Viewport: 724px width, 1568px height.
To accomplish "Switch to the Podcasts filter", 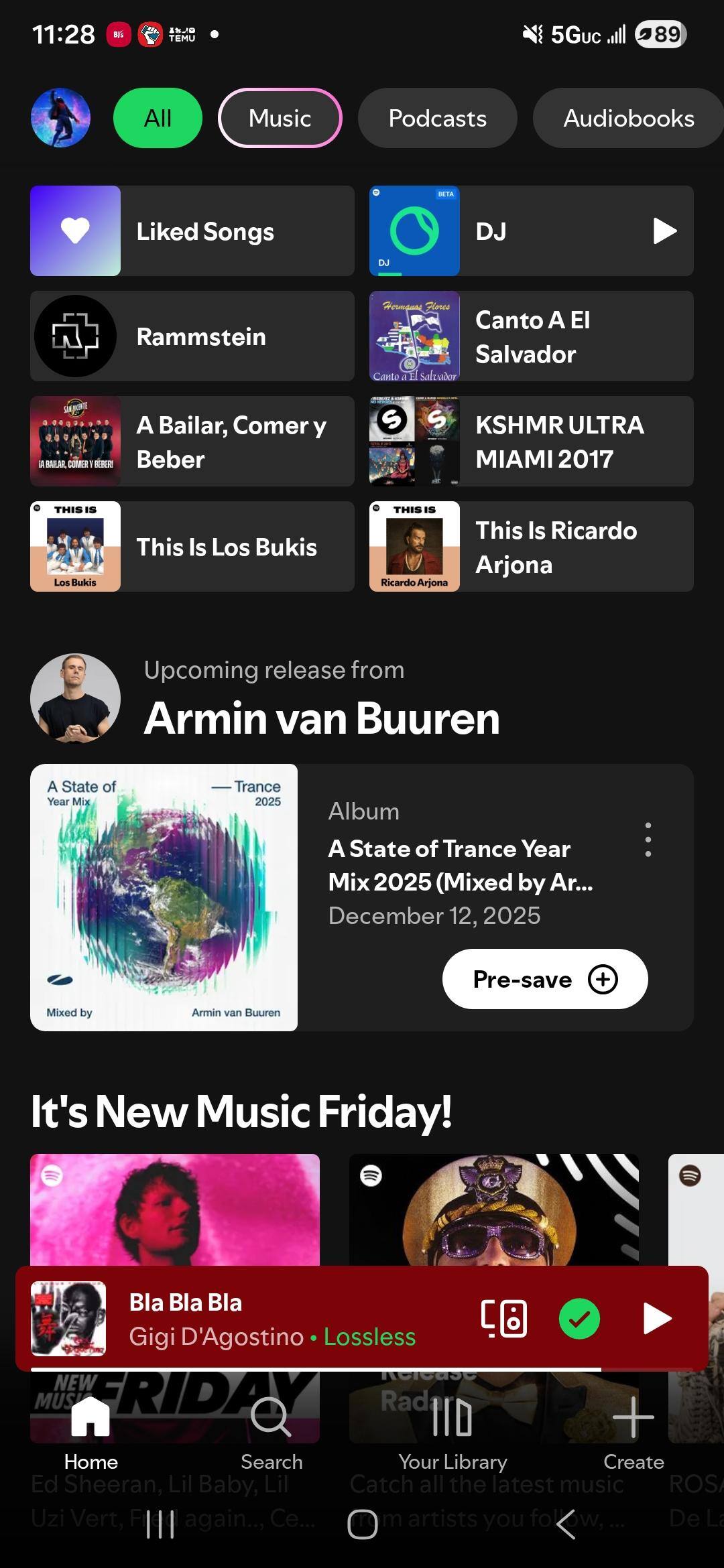I will click(x=437, y=118).
